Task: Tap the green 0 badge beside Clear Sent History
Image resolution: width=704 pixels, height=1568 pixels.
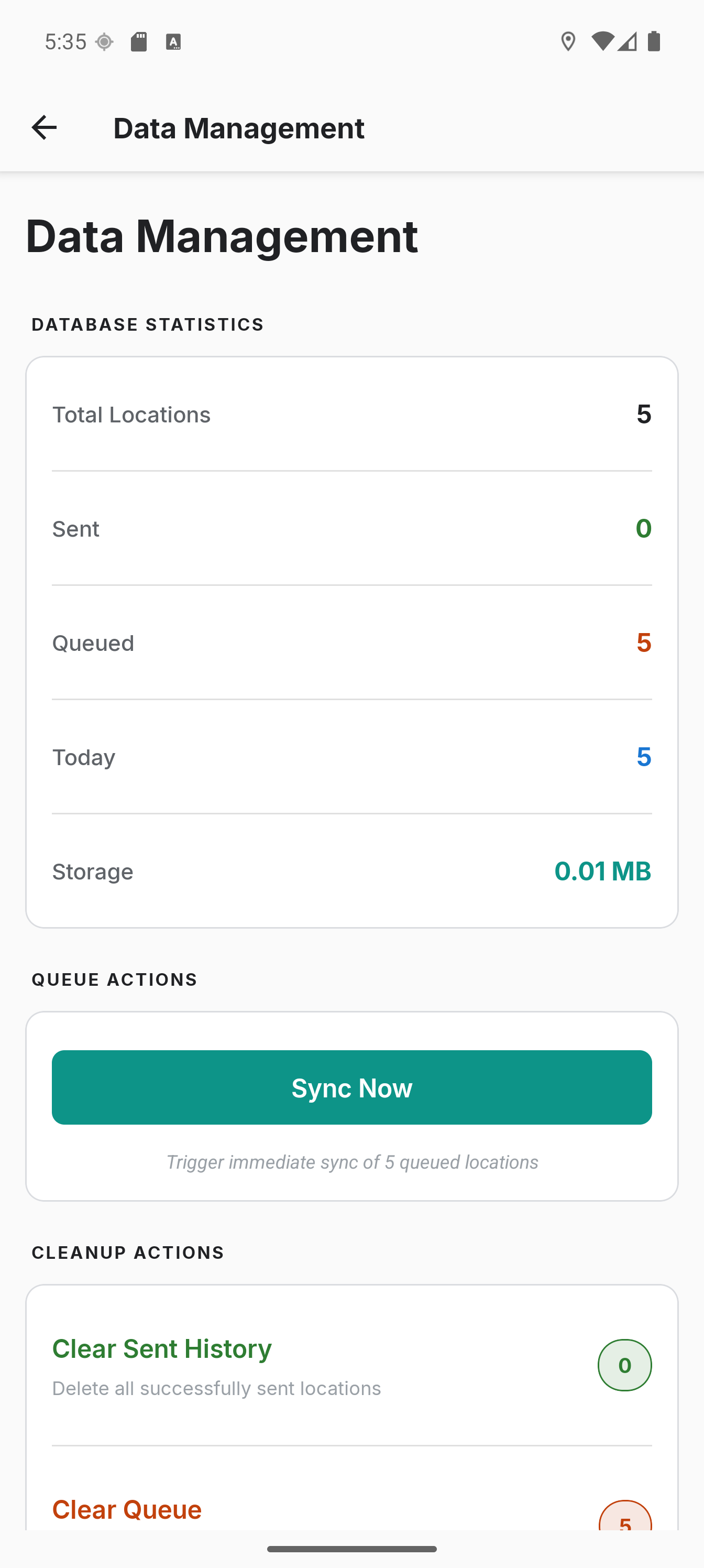Action: [624, 1365]
